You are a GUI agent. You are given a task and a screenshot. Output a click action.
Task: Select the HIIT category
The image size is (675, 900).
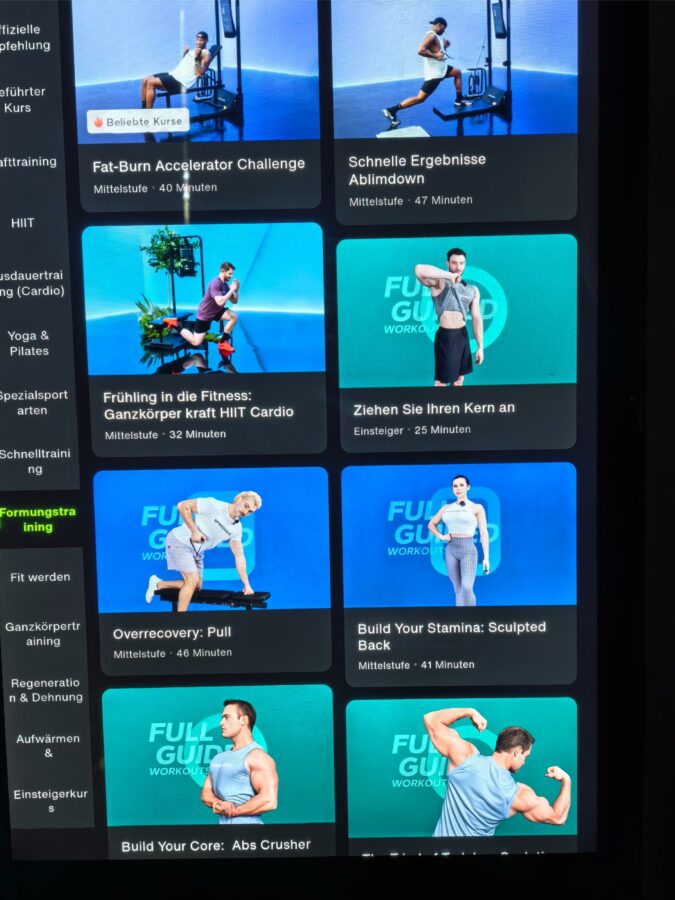point(22,223)
